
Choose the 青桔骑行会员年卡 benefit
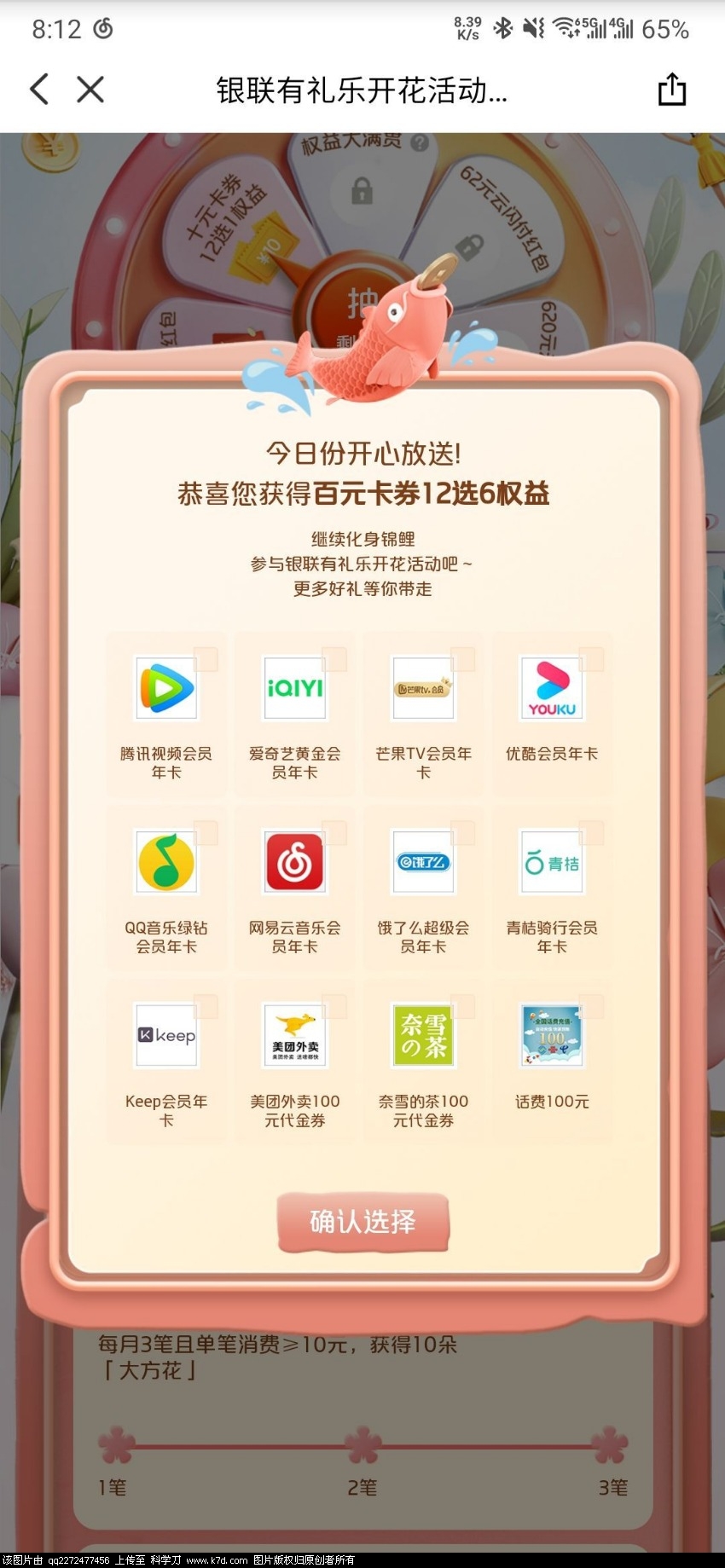[x=552, y=888]
